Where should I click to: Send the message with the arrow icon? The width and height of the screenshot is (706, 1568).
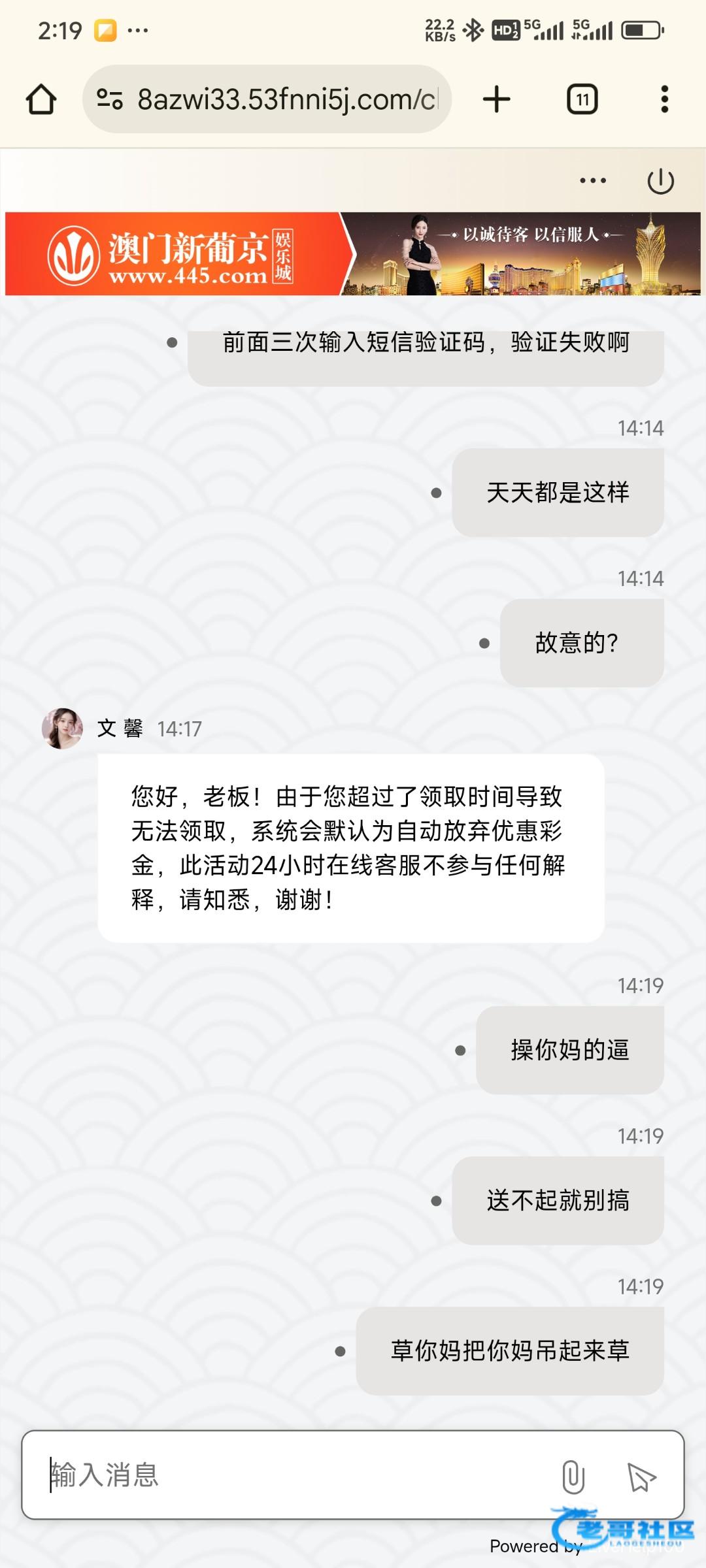641,1477
